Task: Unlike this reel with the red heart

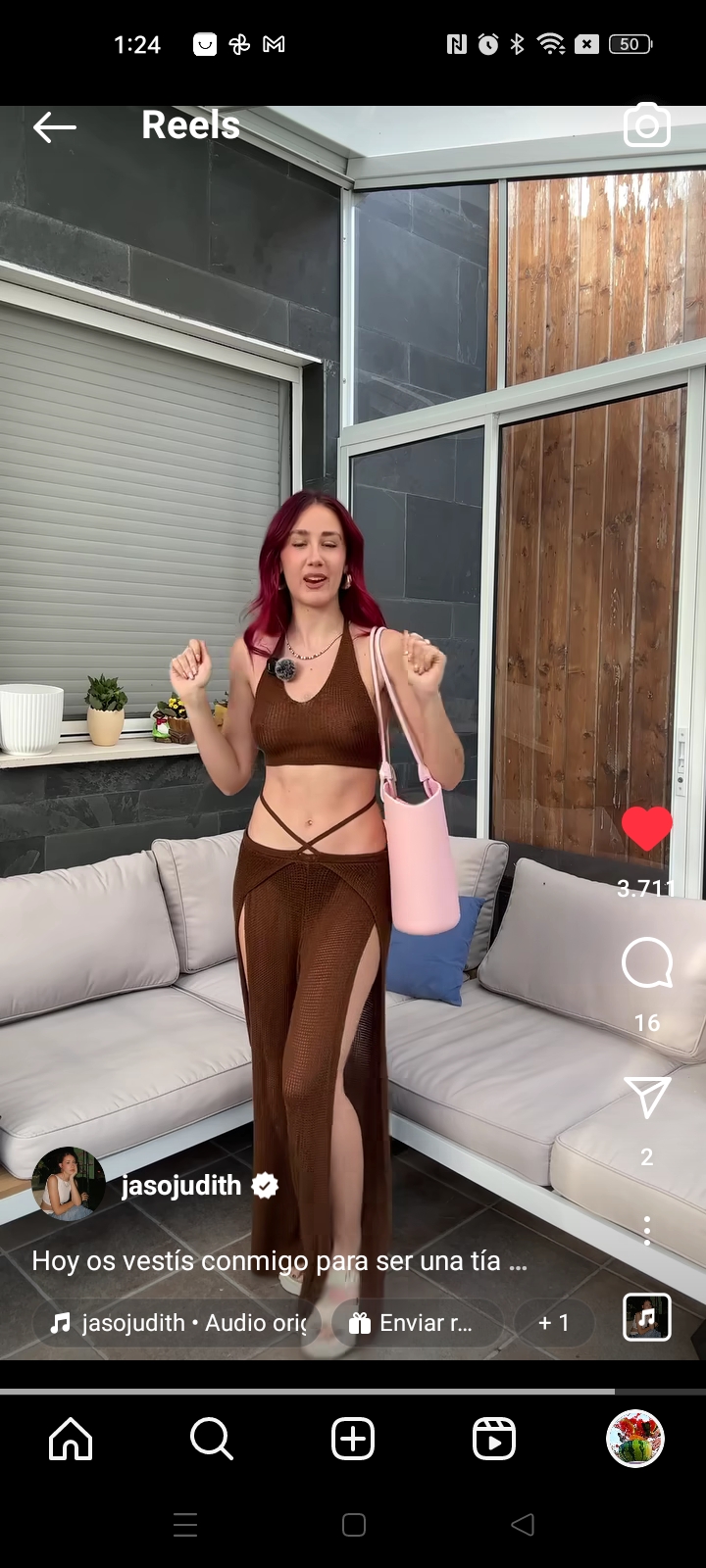Action: 646,829
